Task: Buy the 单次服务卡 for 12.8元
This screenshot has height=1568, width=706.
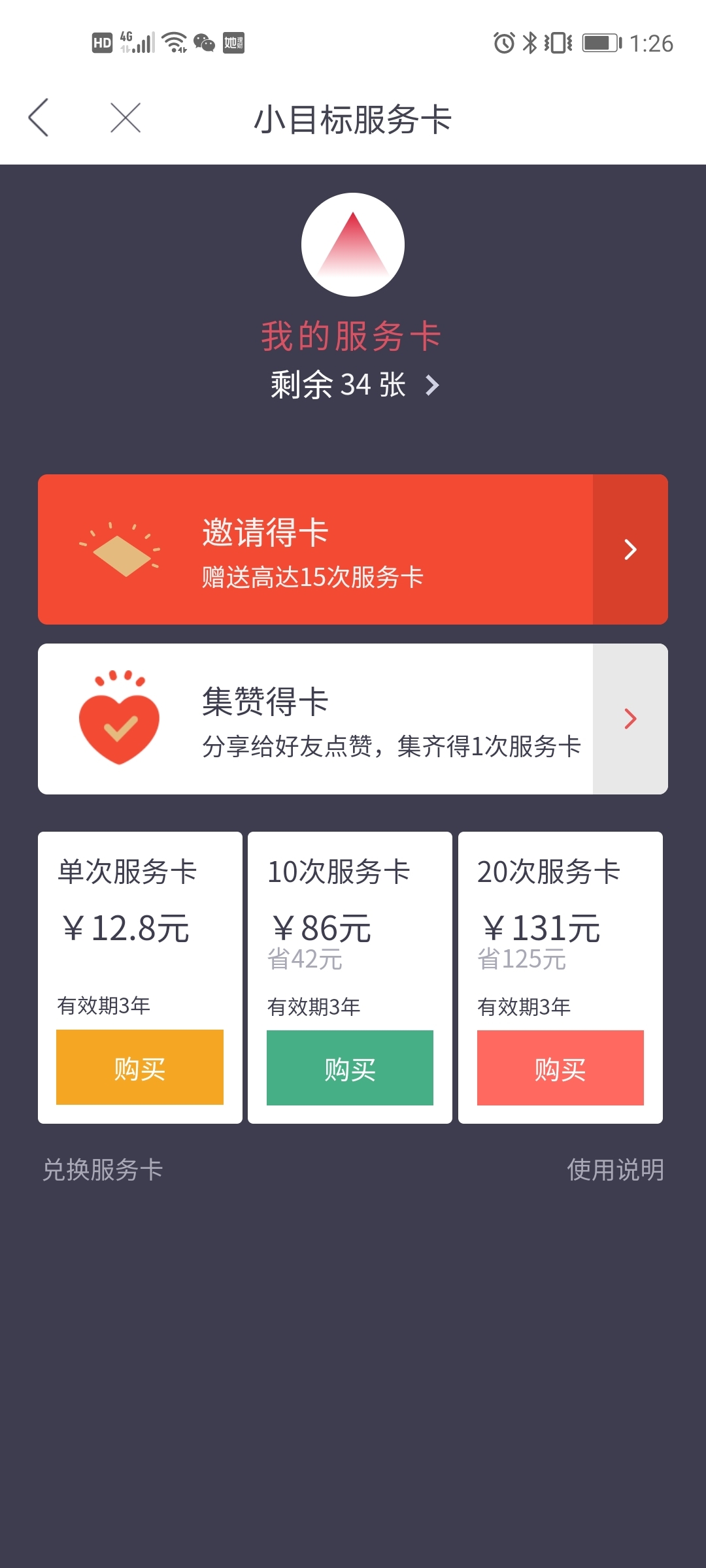Action: click(x=140, y=1068)
